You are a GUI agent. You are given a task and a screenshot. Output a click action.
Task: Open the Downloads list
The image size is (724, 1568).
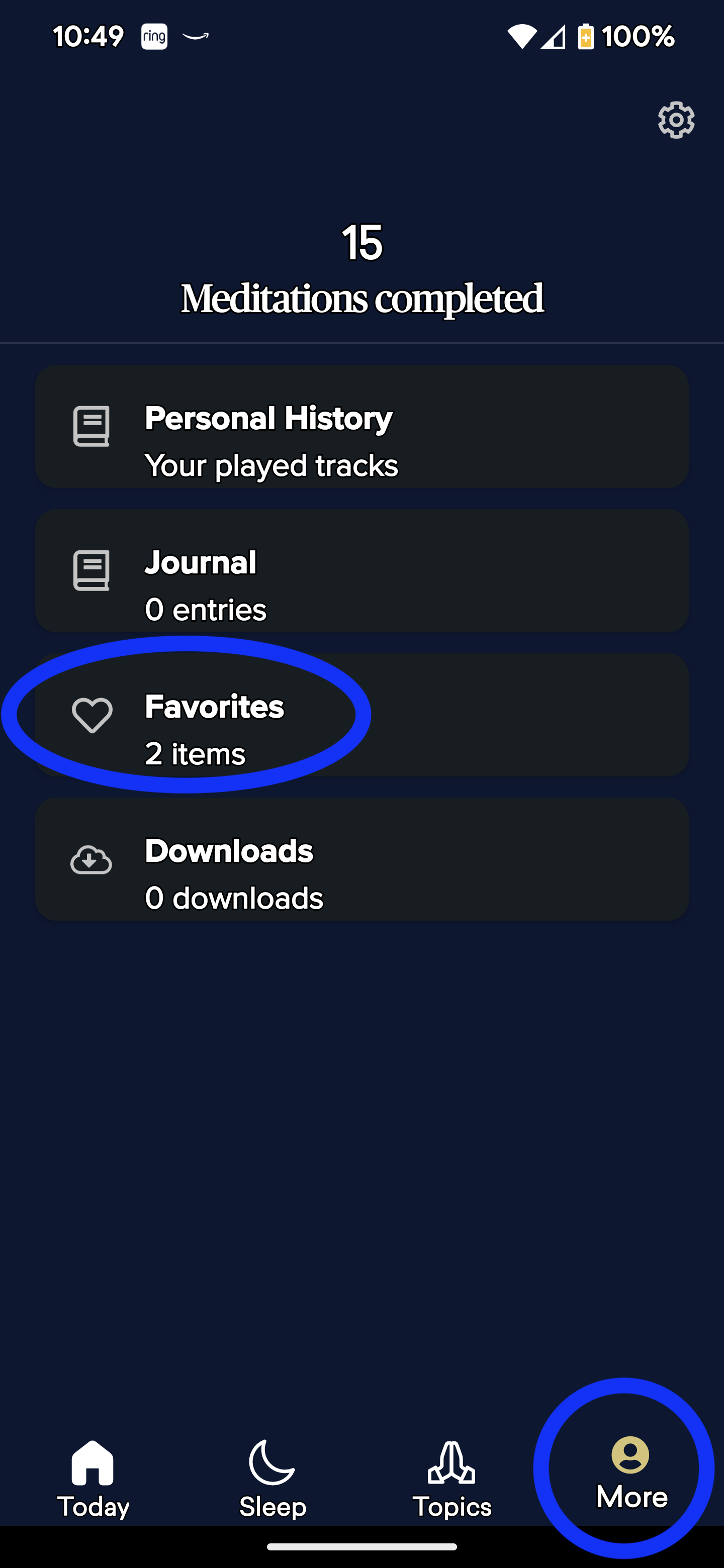click(x=361, y=859)
